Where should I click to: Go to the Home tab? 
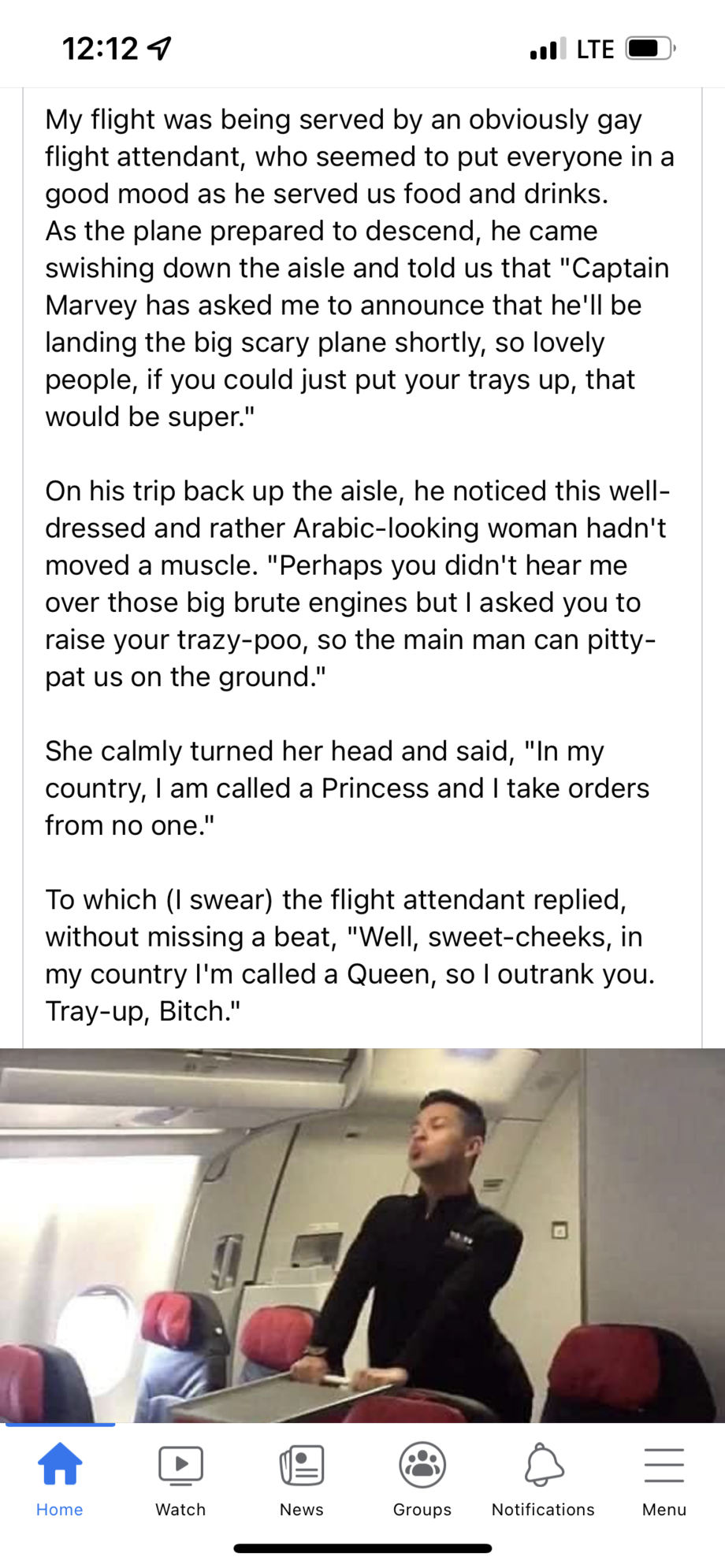60,1477
